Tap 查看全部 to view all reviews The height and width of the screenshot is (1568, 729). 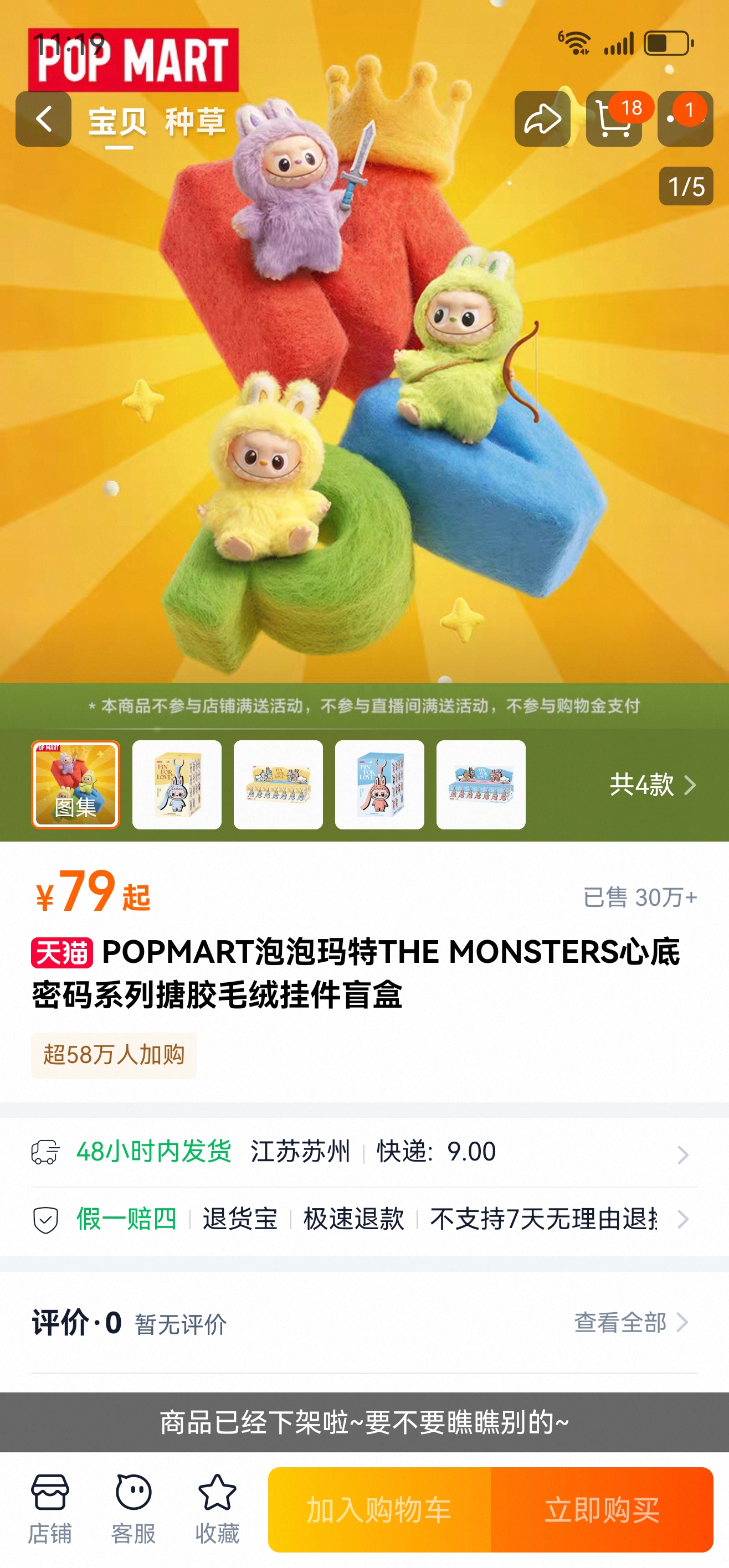point(631,1322)
